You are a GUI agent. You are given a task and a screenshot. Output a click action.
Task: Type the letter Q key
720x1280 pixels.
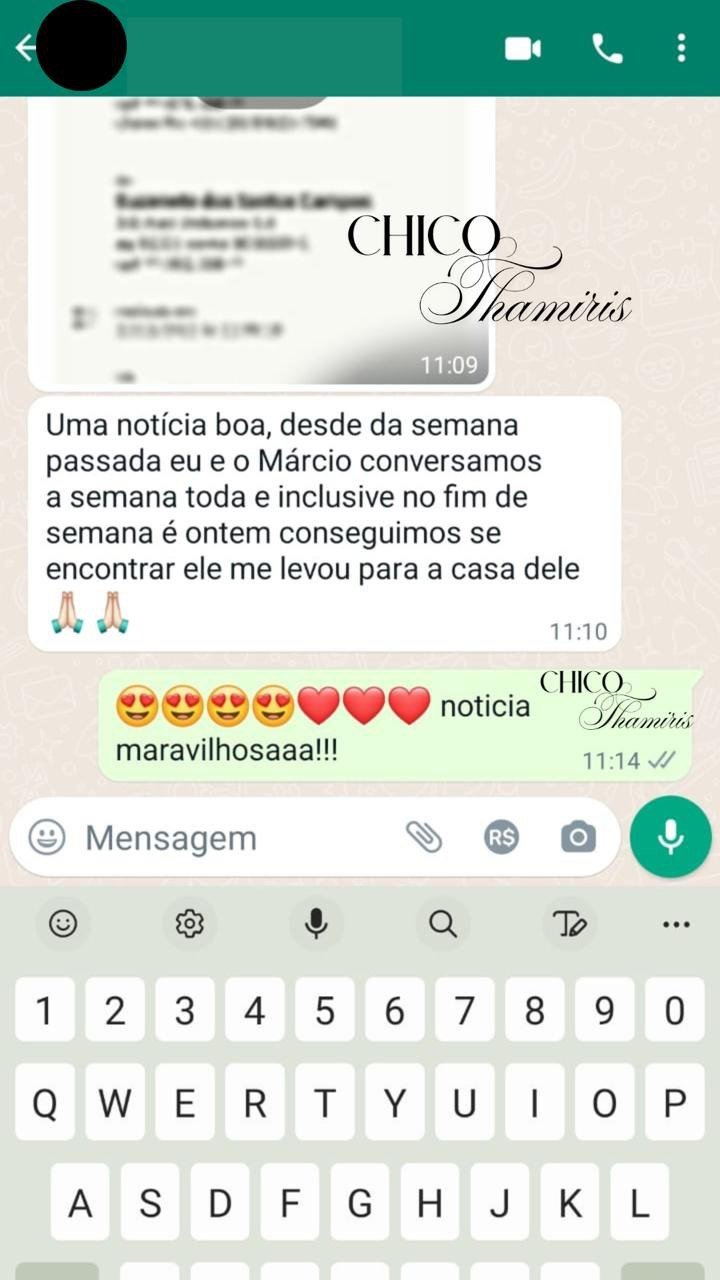[45, 1105]
